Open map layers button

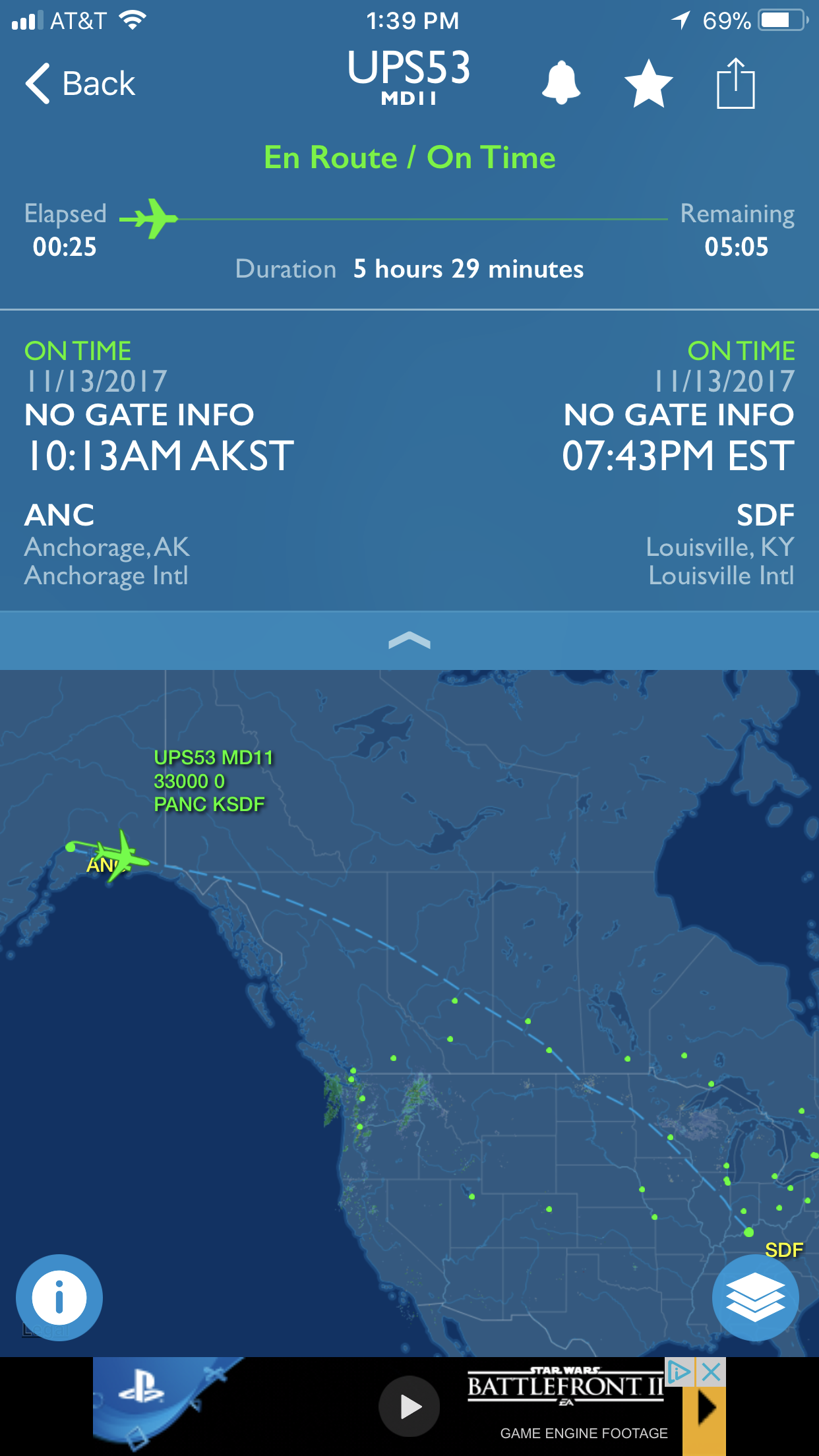pyautogui.click(x=755, y=1297)
